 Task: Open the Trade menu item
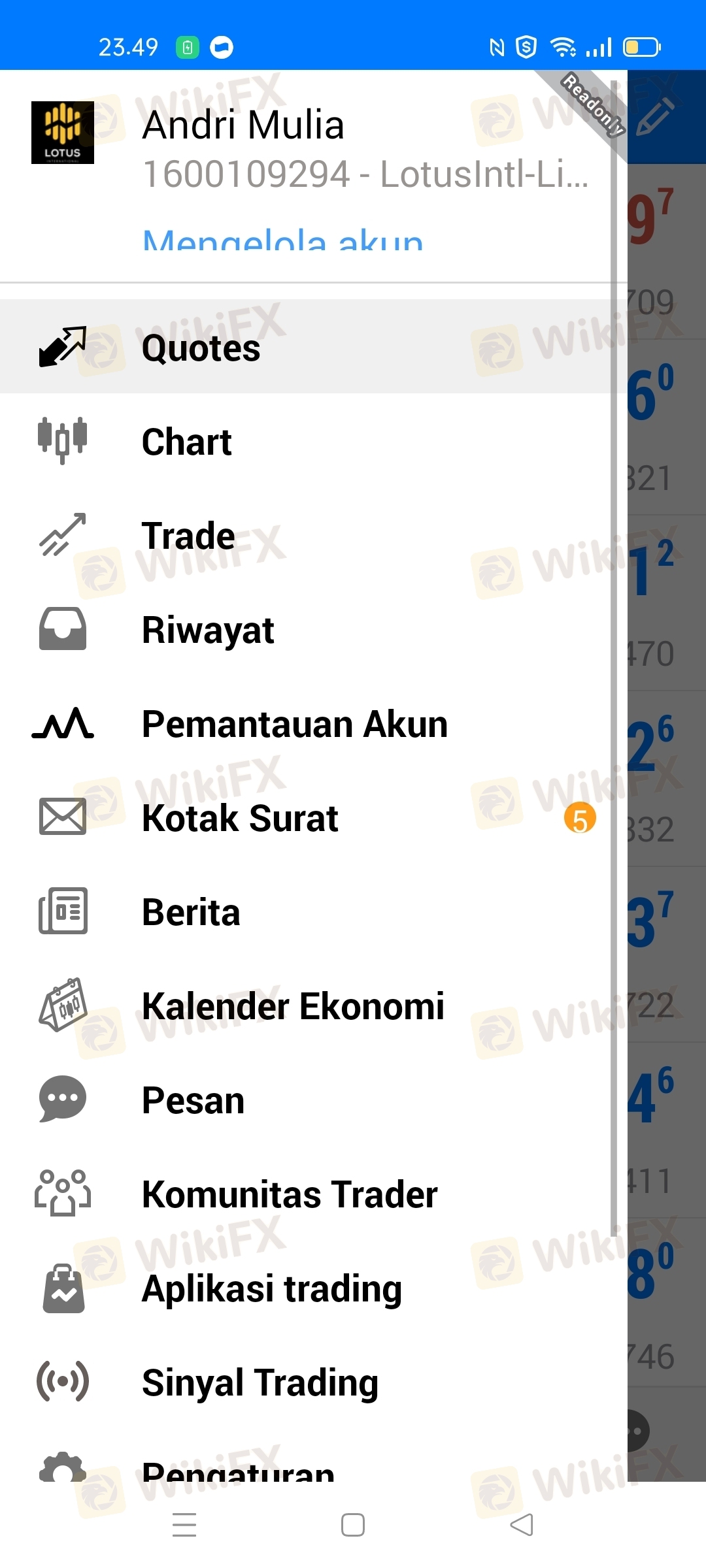point(188,536)
